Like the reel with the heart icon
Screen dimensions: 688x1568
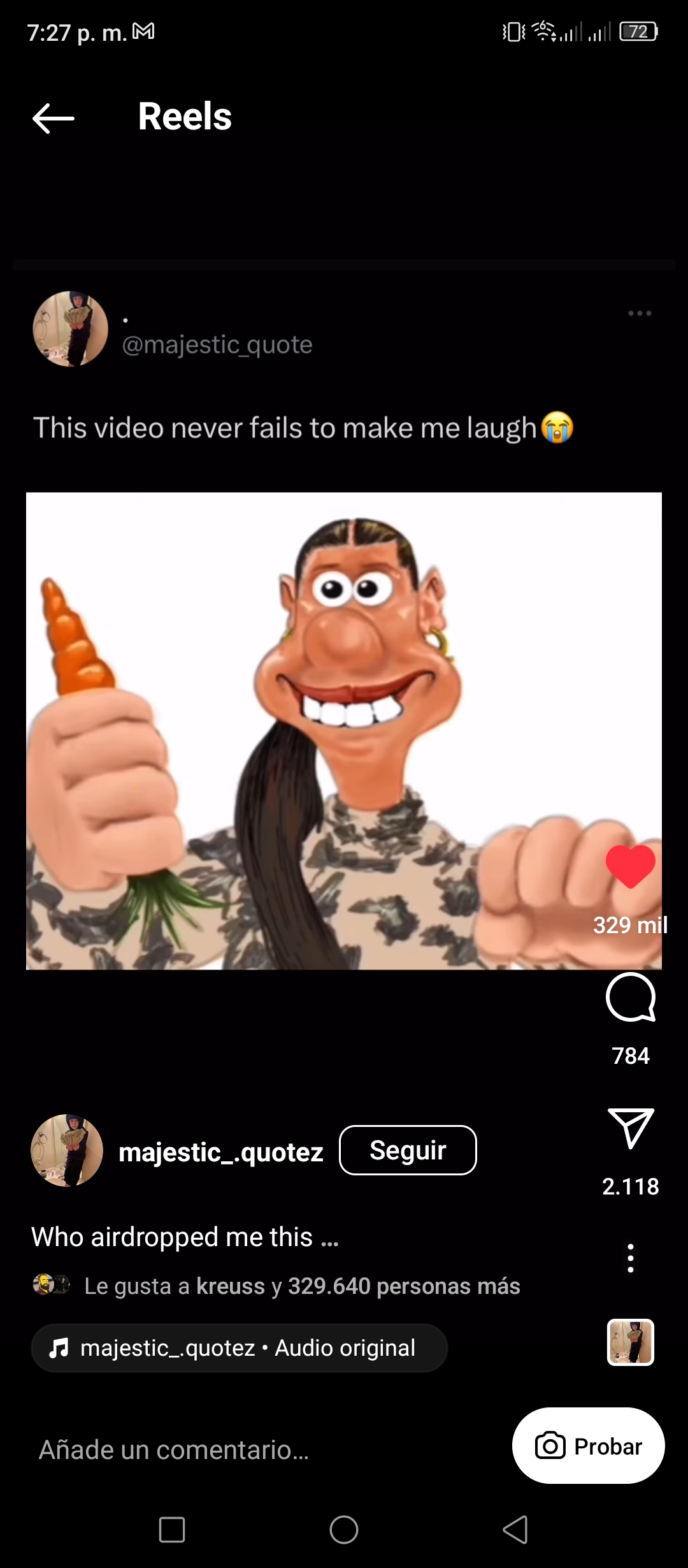[x=631, y=867]
